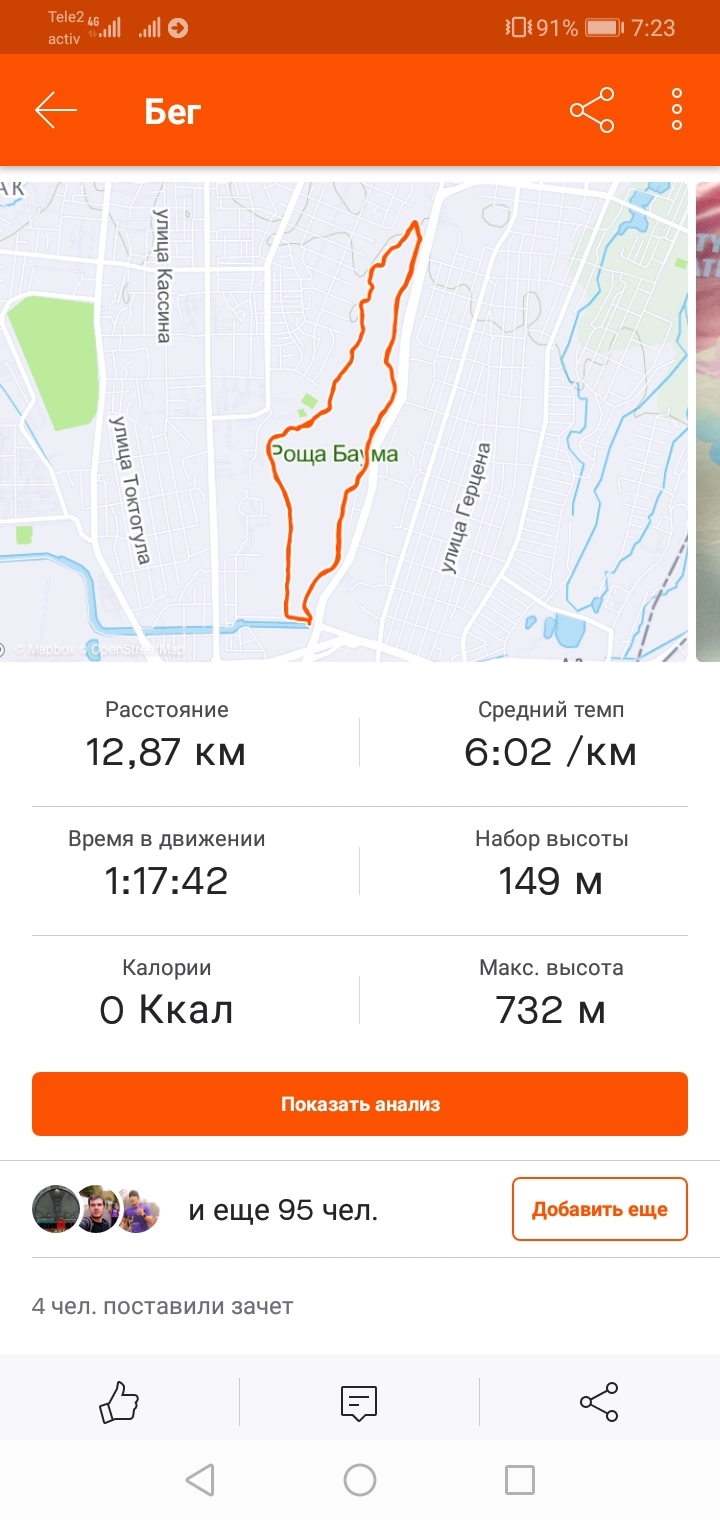The height and width of the screenshot is (1520, 720).
Task: See who gave 4 kudos
Action: (163, 1306)
